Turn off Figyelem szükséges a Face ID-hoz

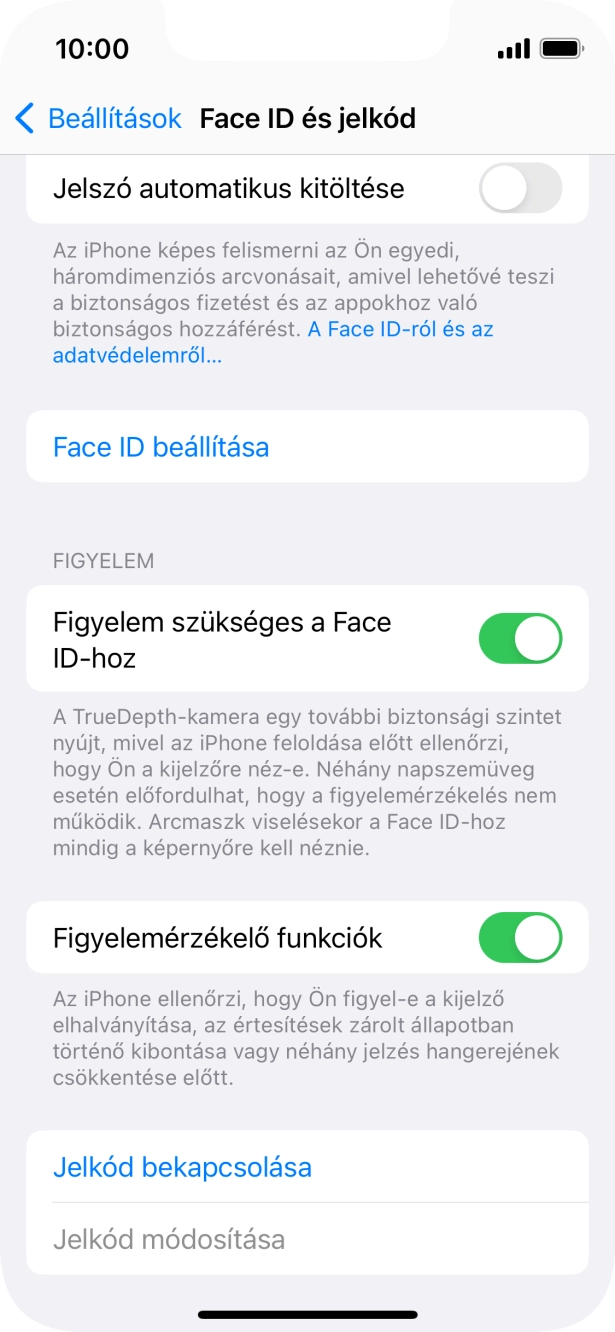(520, 639)
